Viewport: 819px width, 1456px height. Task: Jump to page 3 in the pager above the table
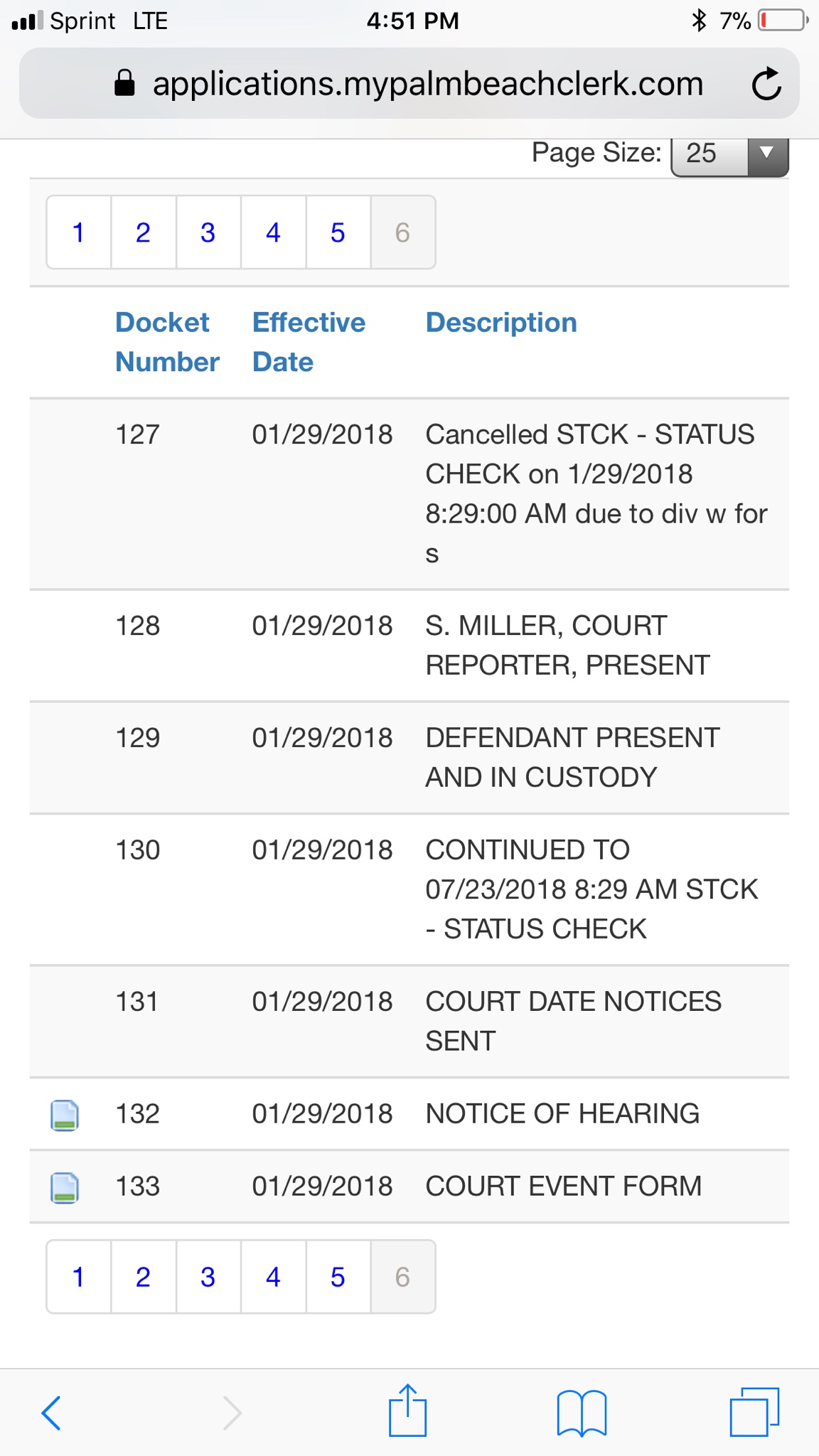(x=208, y=232)
